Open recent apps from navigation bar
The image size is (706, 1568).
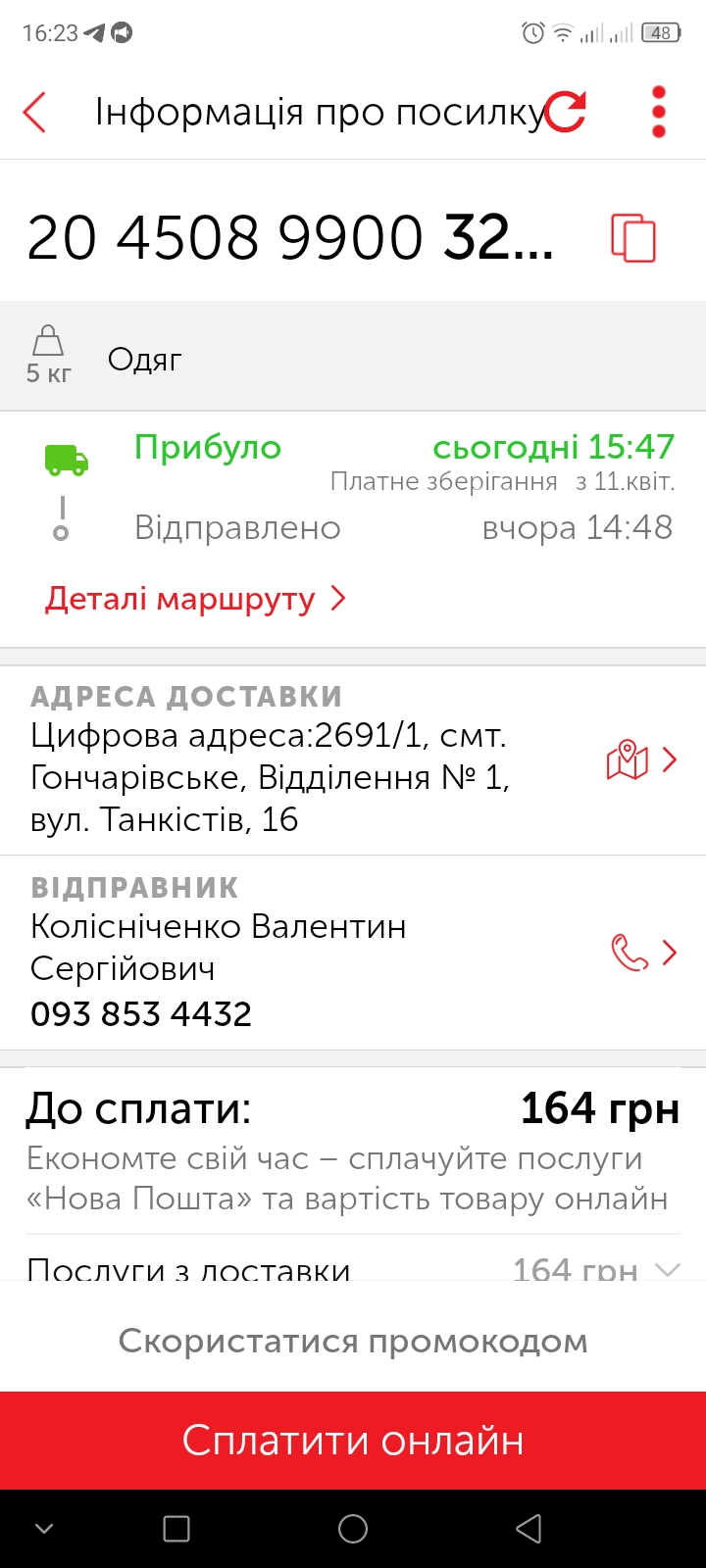coord(176,1529)
